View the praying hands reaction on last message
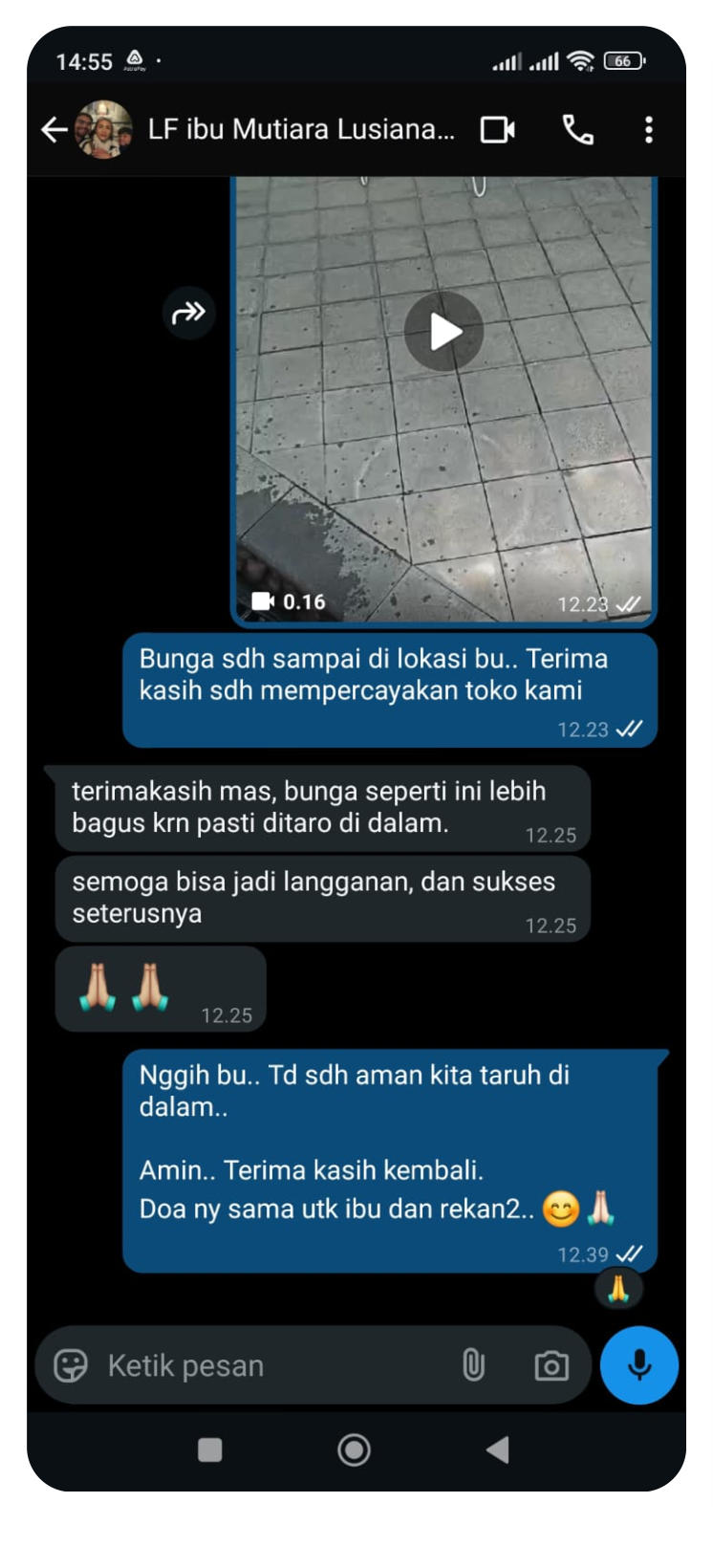This screenshot has height=1568, width=713. pos(618,1289)
